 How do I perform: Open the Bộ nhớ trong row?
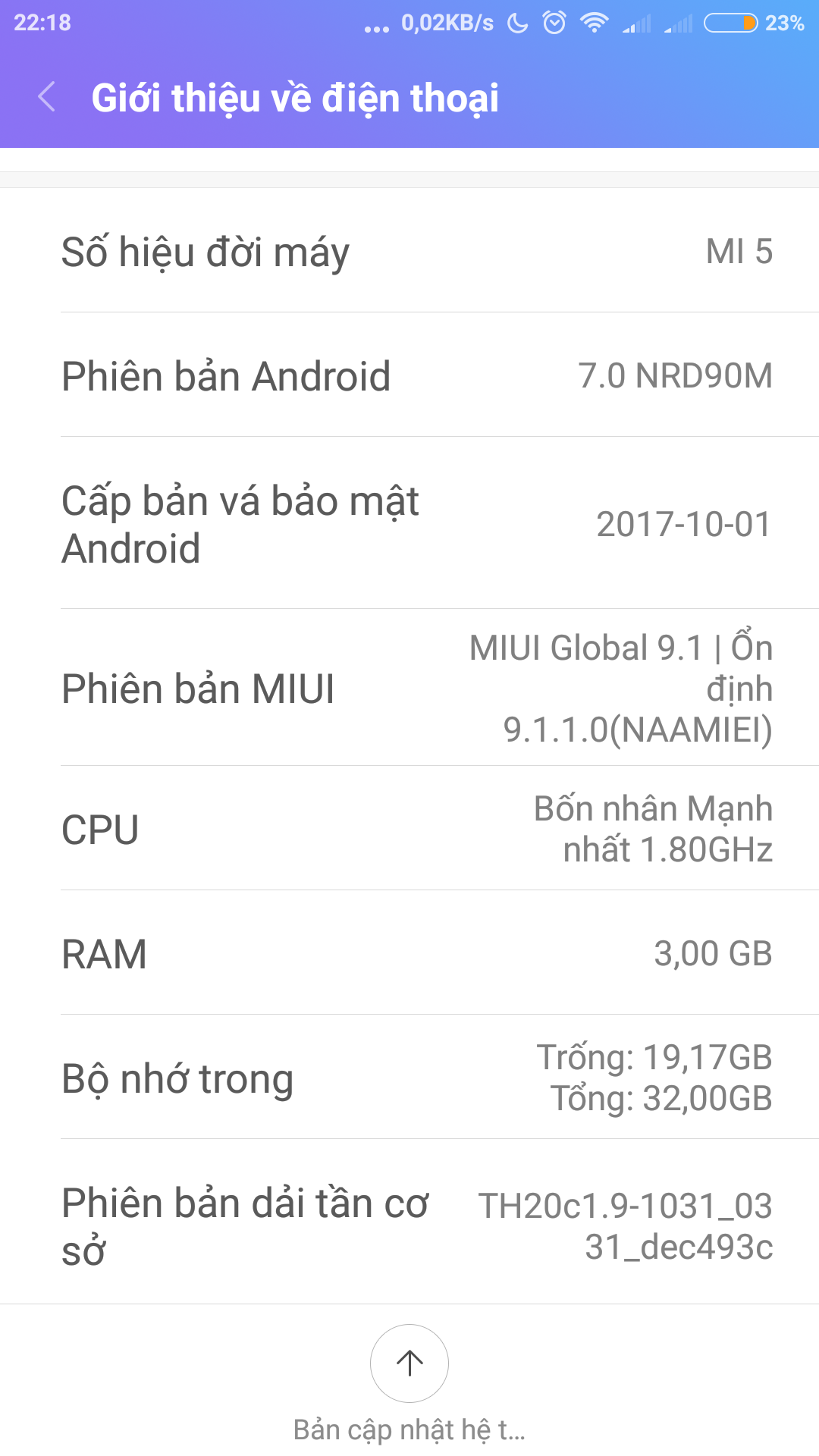[x=409, y=1077]
